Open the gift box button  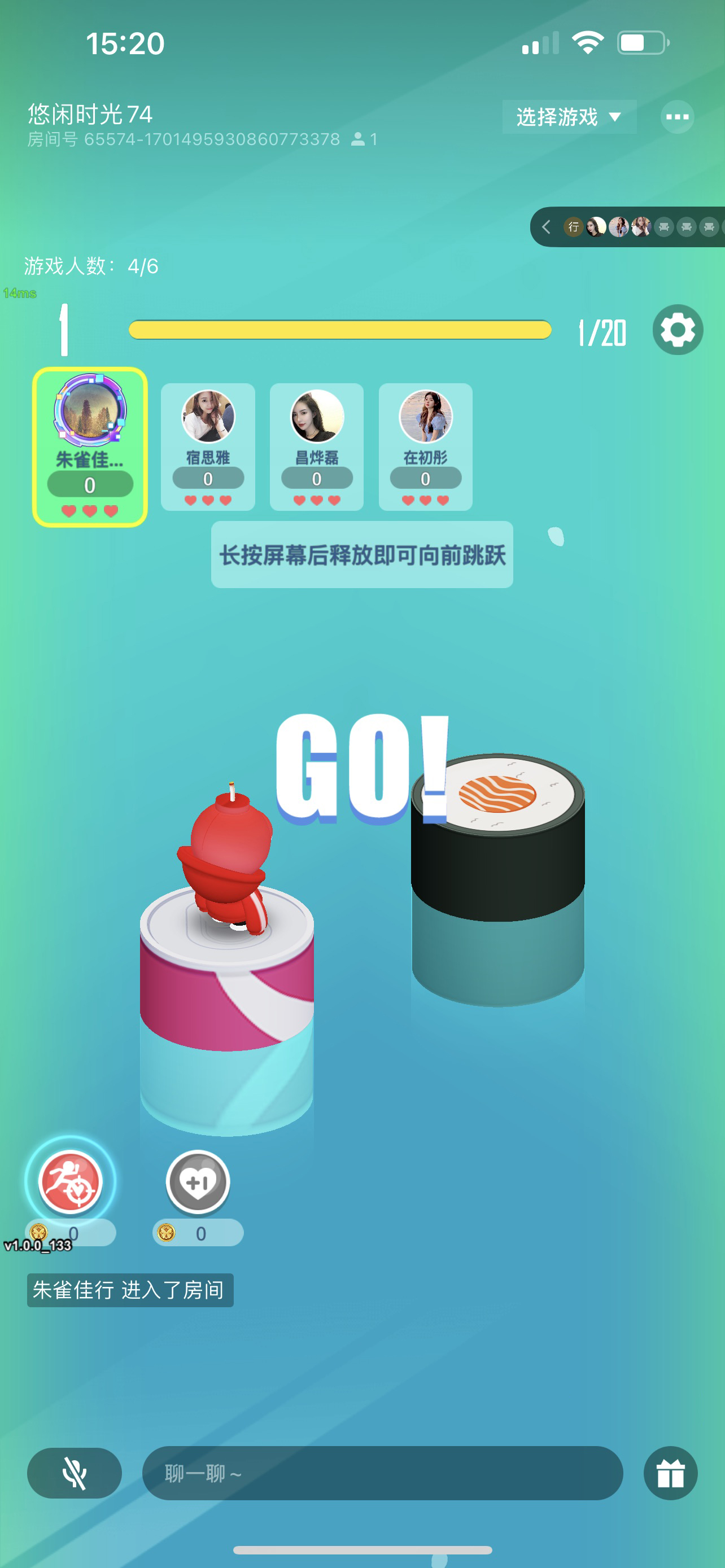[670, 1473]
